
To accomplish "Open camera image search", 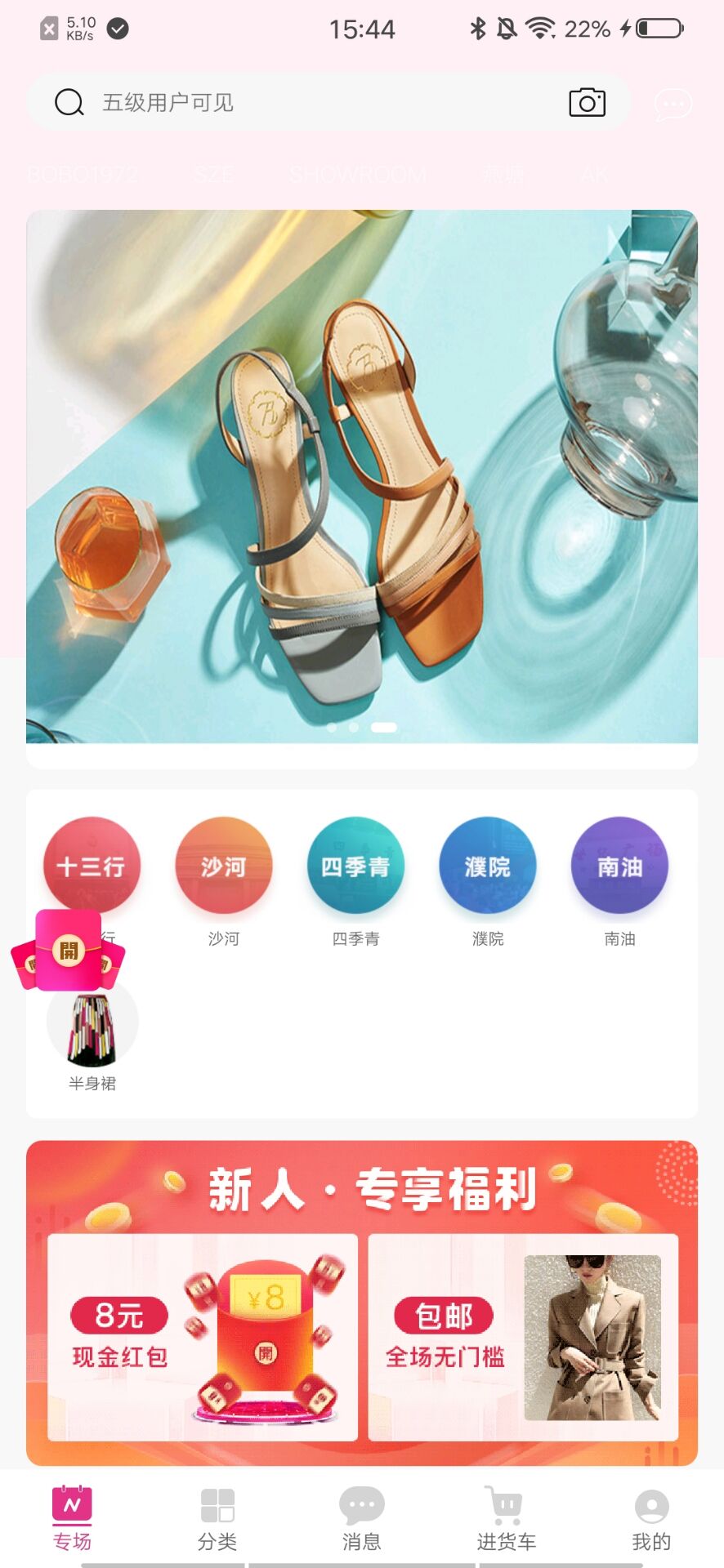I will [587, 103].
